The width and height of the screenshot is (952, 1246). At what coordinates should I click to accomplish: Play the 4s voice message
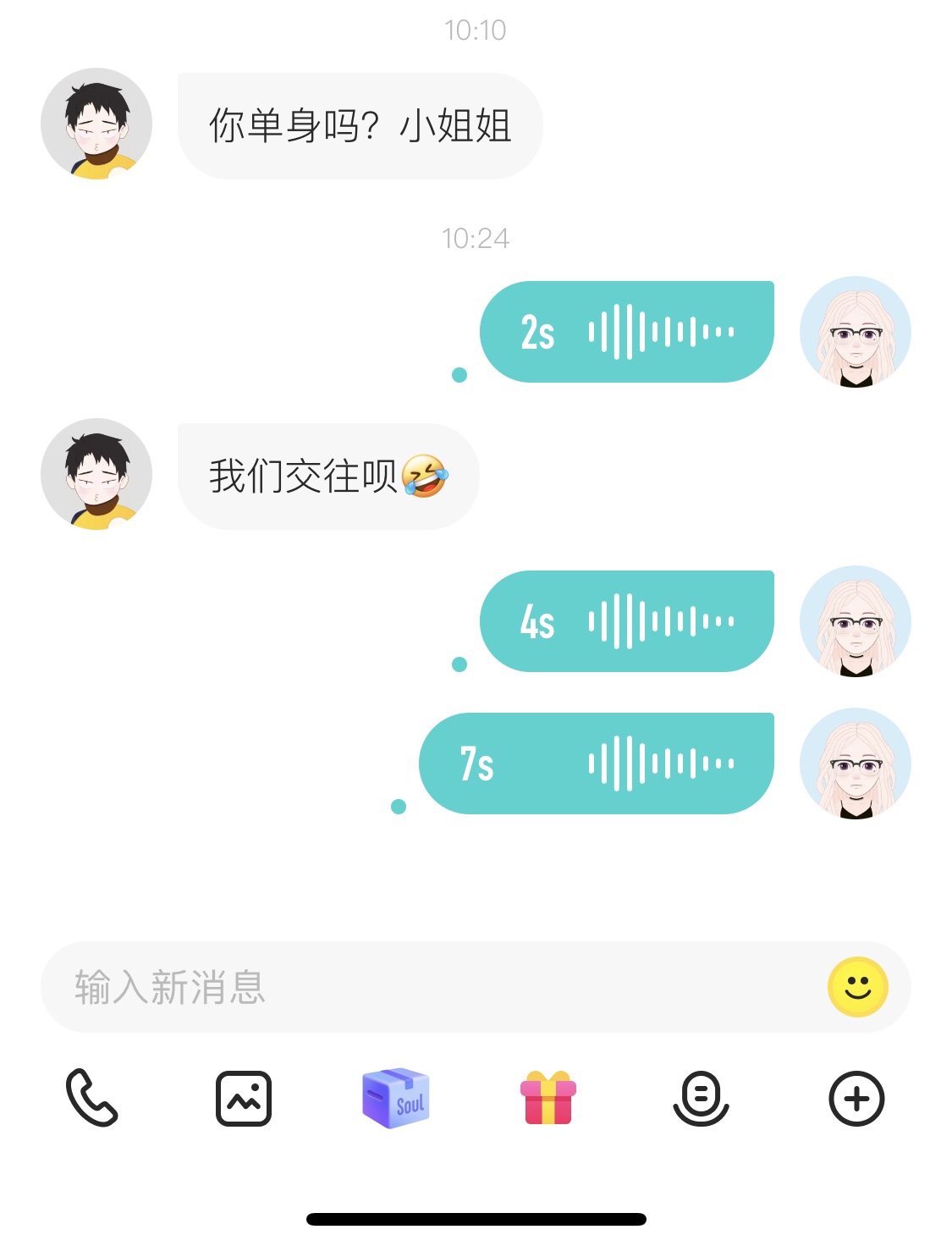coord(626,621)
